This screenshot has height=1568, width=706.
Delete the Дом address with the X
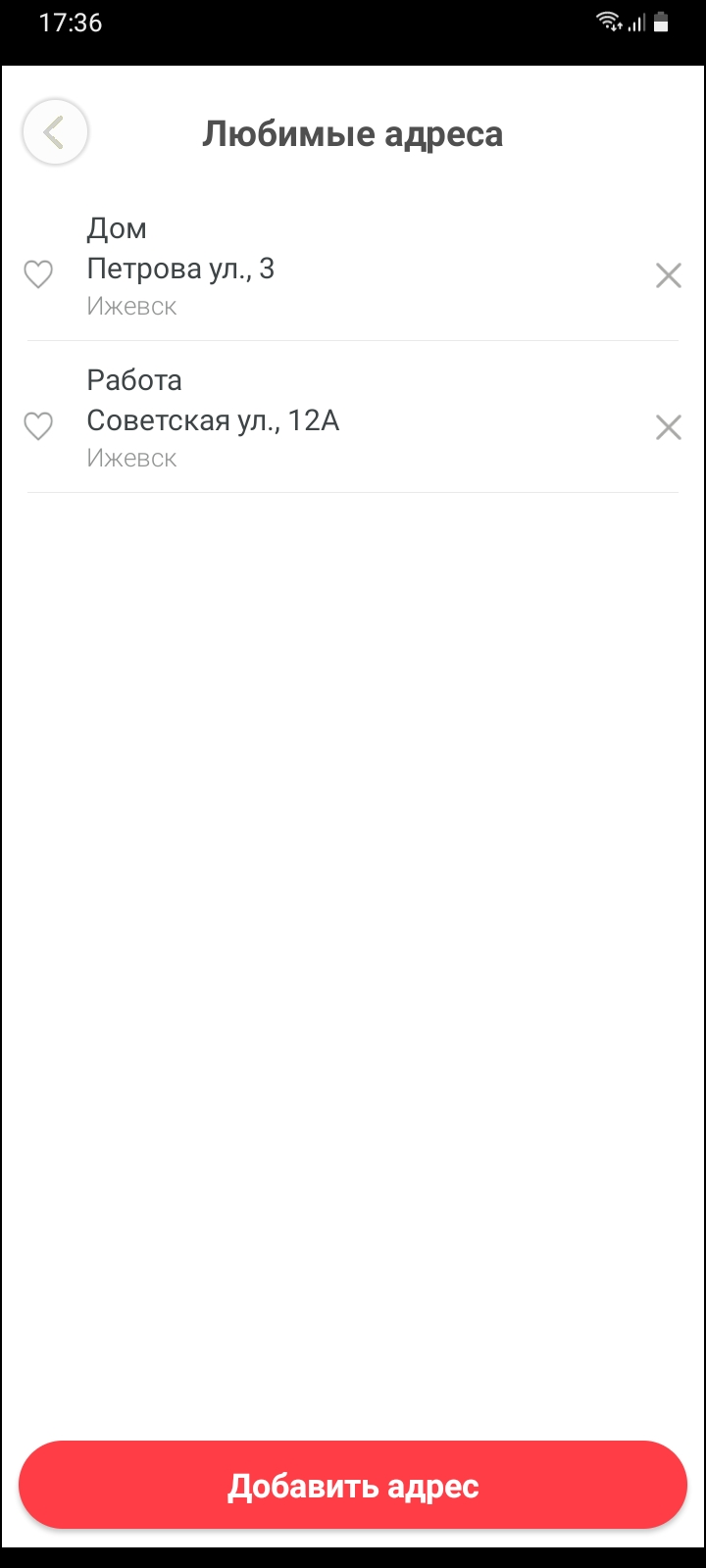click(x=668, y=275)
